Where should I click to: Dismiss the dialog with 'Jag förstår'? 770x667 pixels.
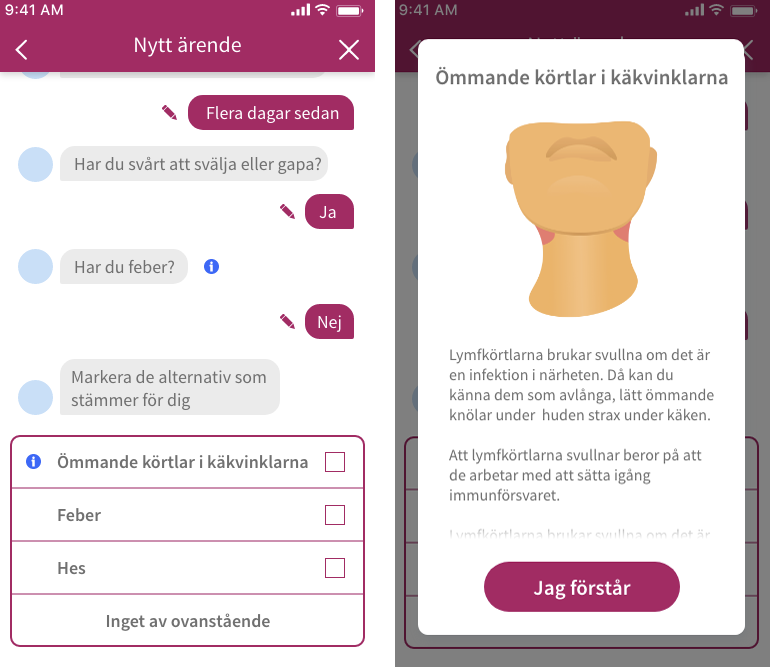[581, 587]
